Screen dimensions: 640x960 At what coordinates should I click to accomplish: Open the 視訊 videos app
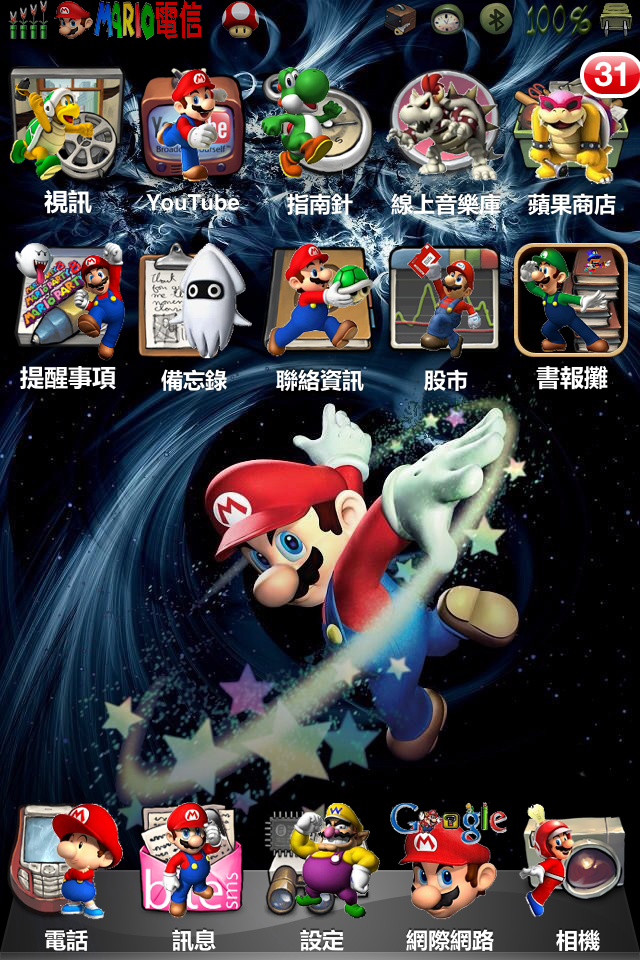click(67, 125)
